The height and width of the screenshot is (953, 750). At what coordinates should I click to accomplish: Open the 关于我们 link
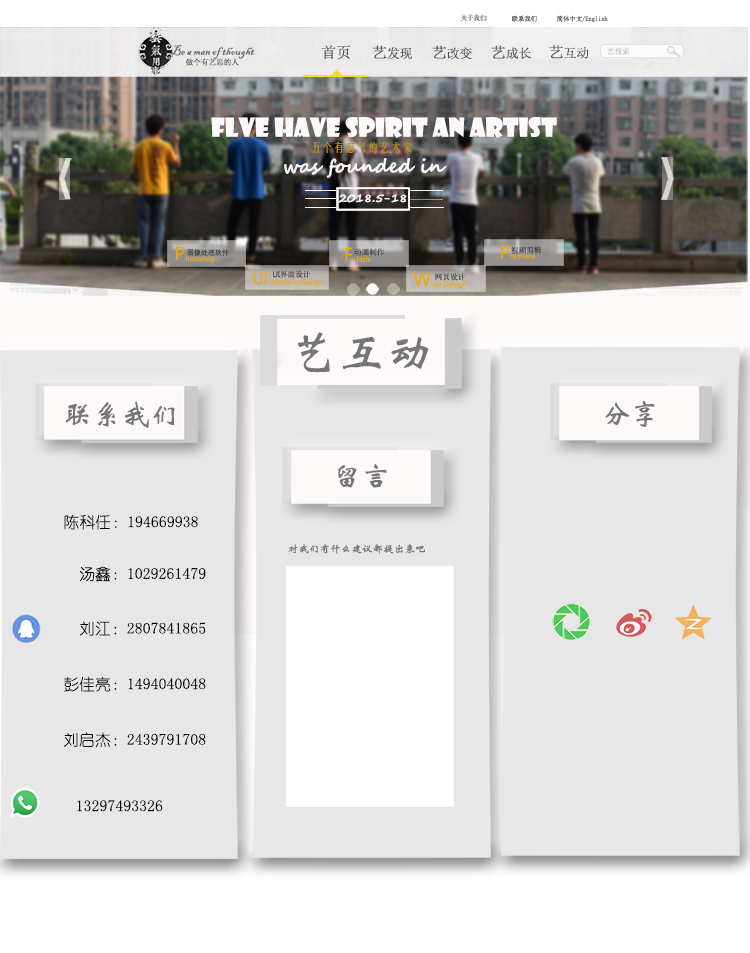pos(473,18)
